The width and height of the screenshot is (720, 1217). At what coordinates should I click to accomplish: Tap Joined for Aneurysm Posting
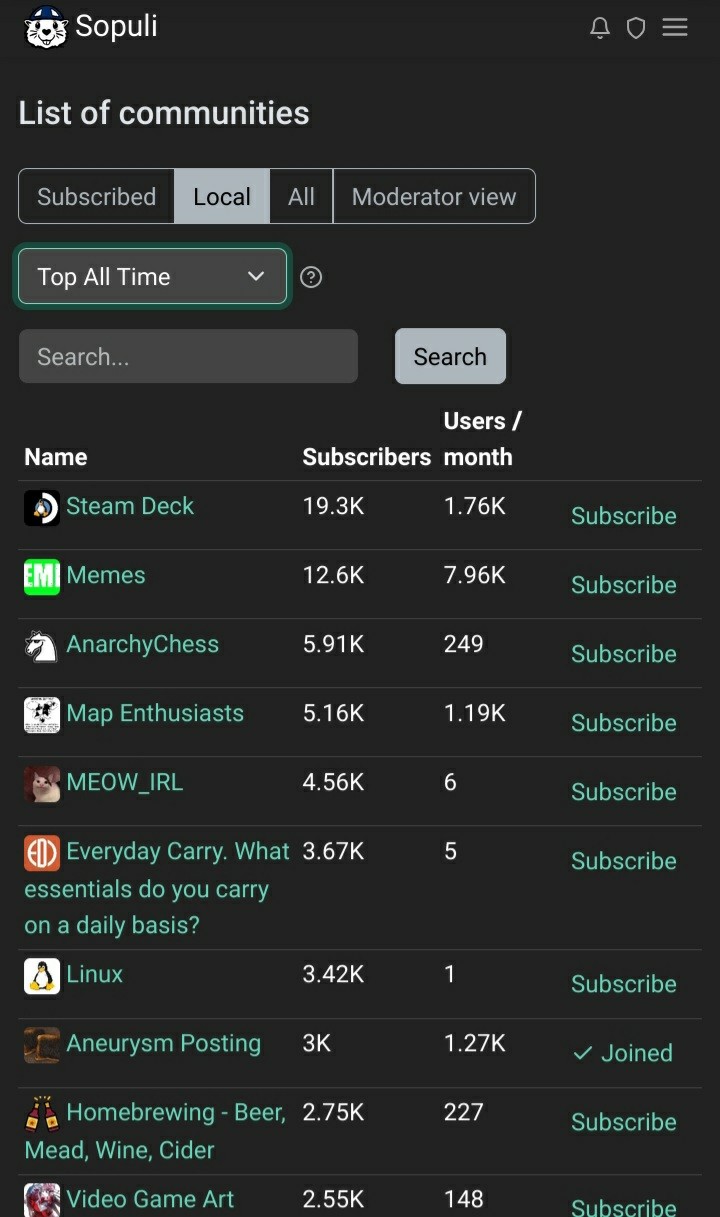623,1053
